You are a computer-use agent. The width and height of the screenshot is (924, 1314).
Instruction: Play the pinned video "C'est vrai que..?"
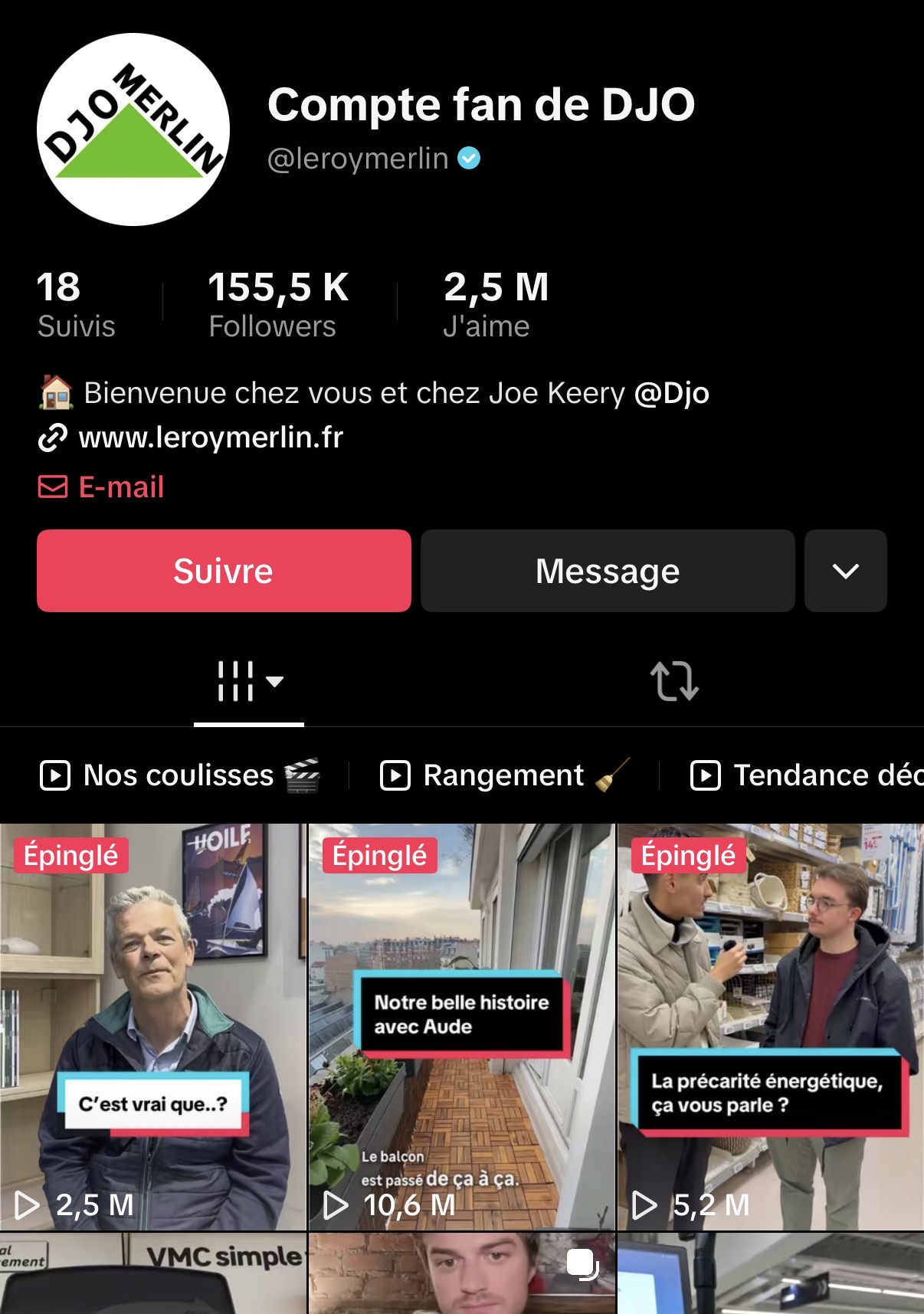152,1027
